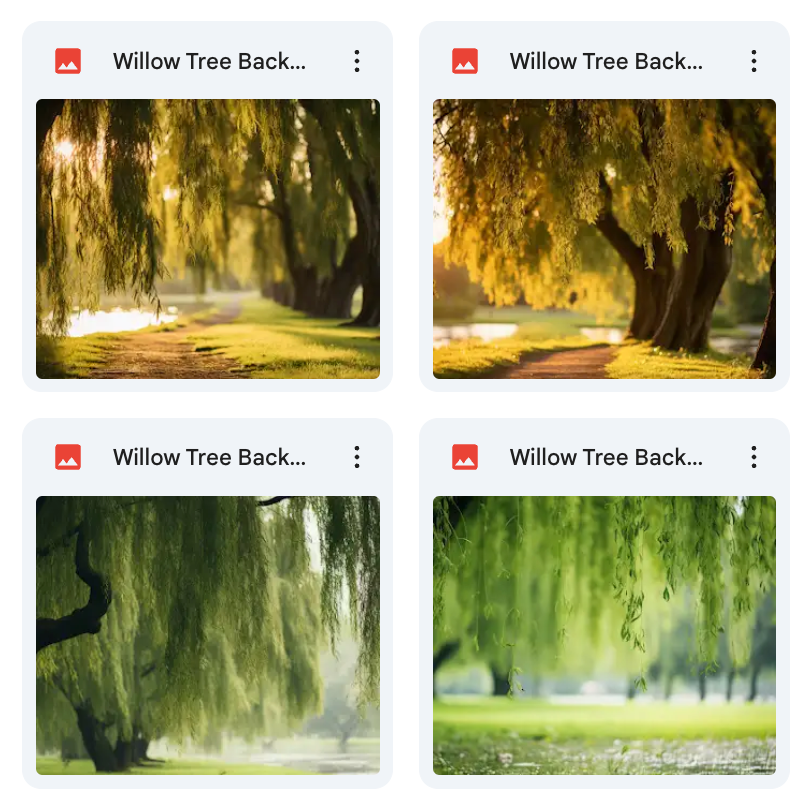Open the willow image with sunlit lakeside path
Image resolution: width=800 pixels, height=796 pixels.
click(208, 239)
